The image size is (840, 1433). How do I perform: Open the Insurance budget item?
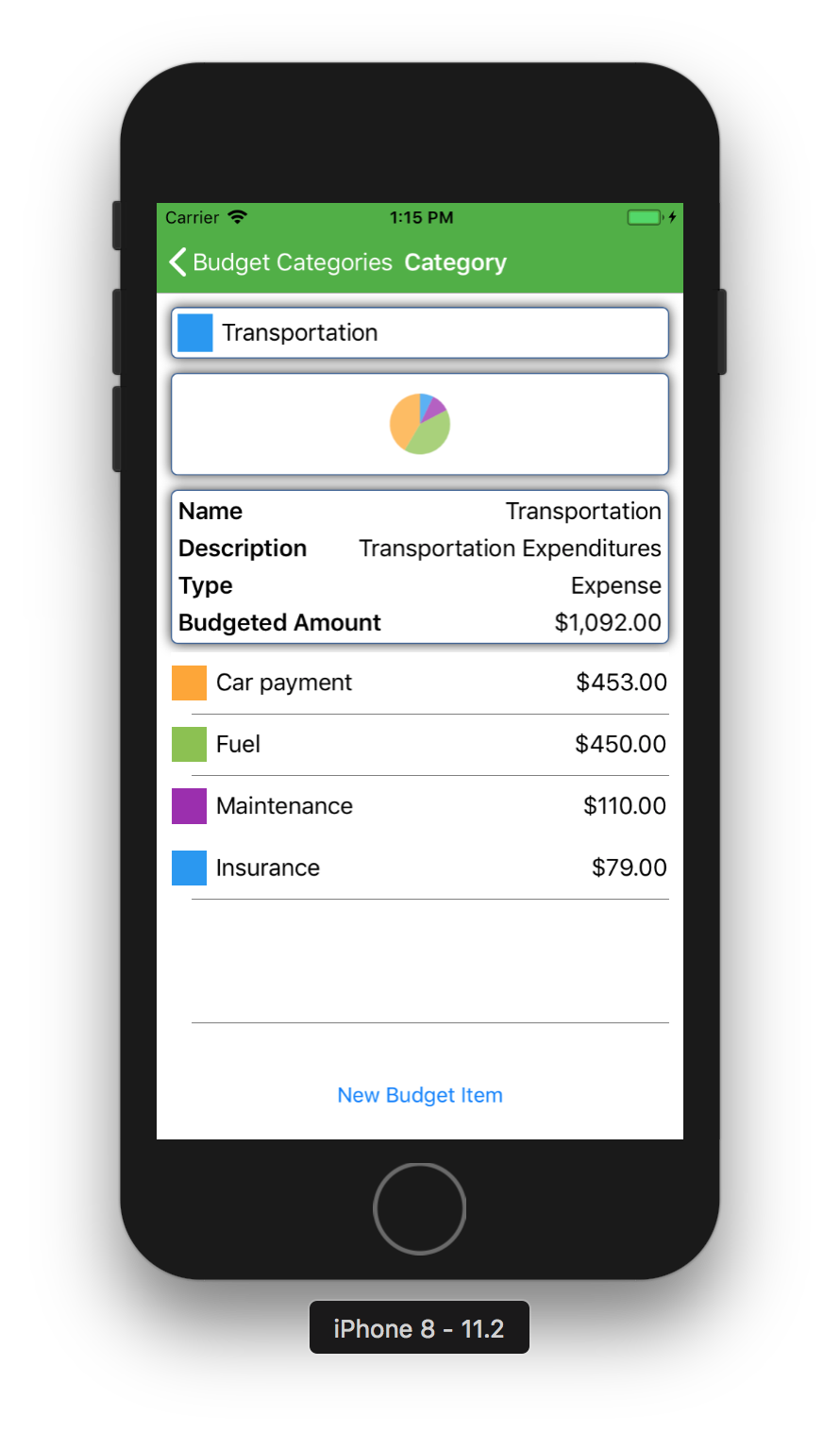tap(420, 868)
